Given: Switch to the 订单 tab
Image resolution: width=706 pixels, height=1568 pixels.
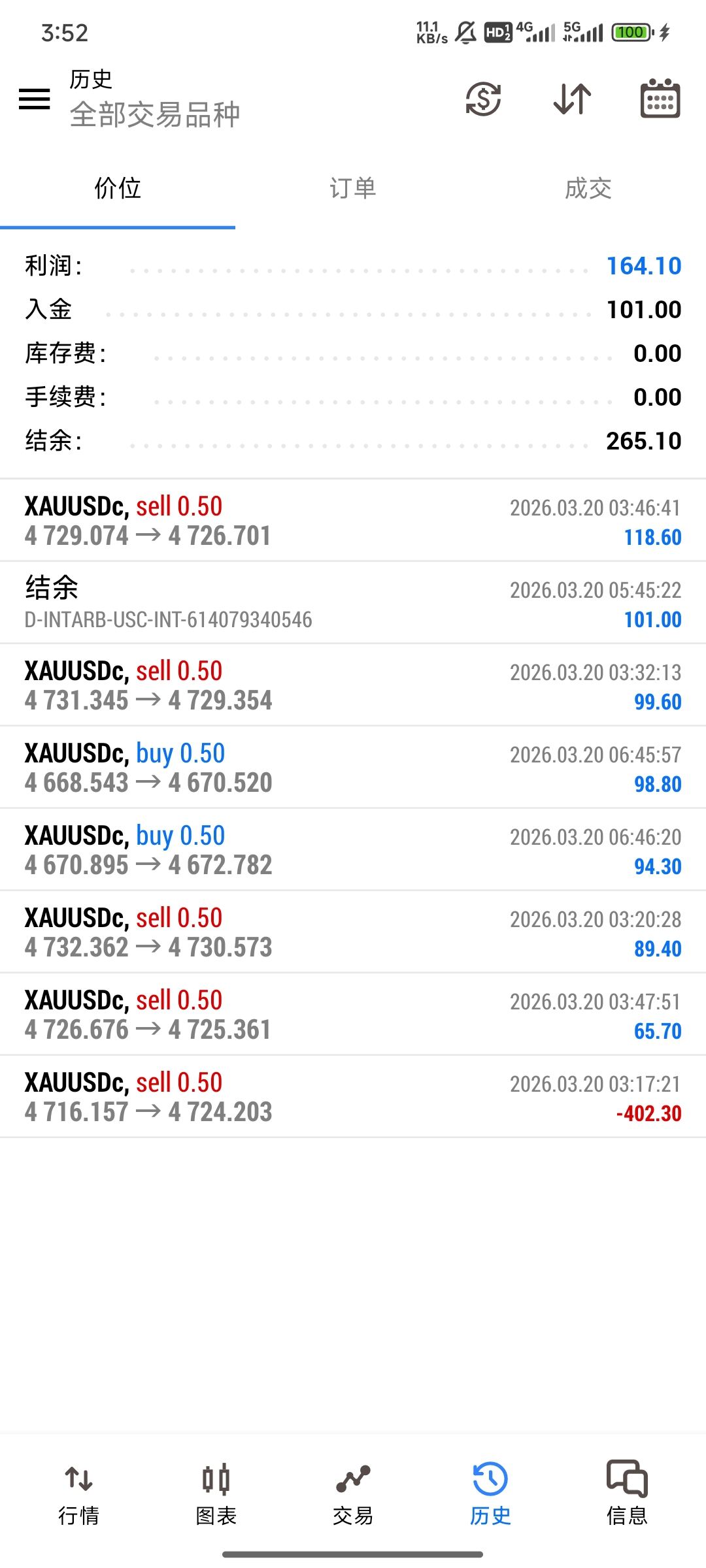Looking at the screenshot, I should click(x=353, y=189).
